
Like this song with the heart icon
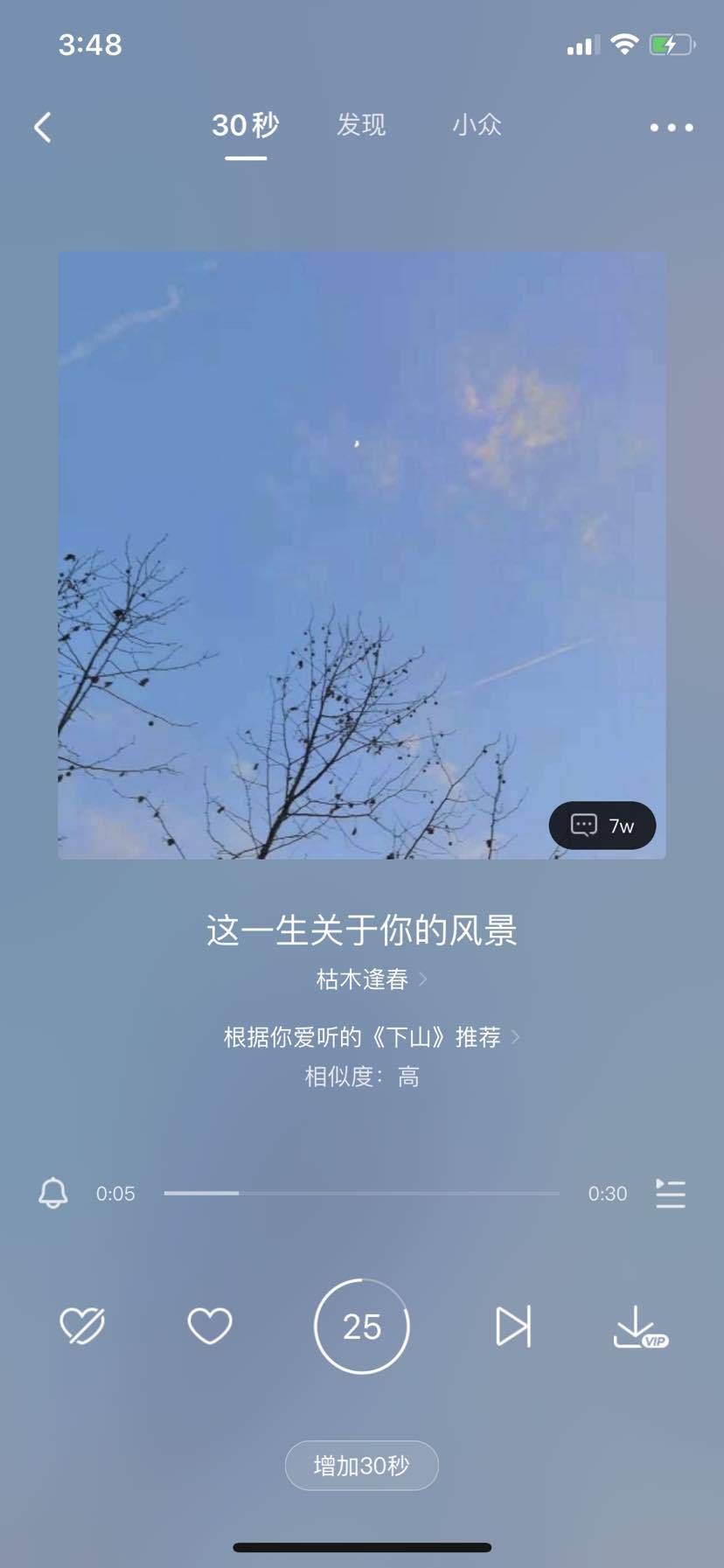[x=210, y=1326]
